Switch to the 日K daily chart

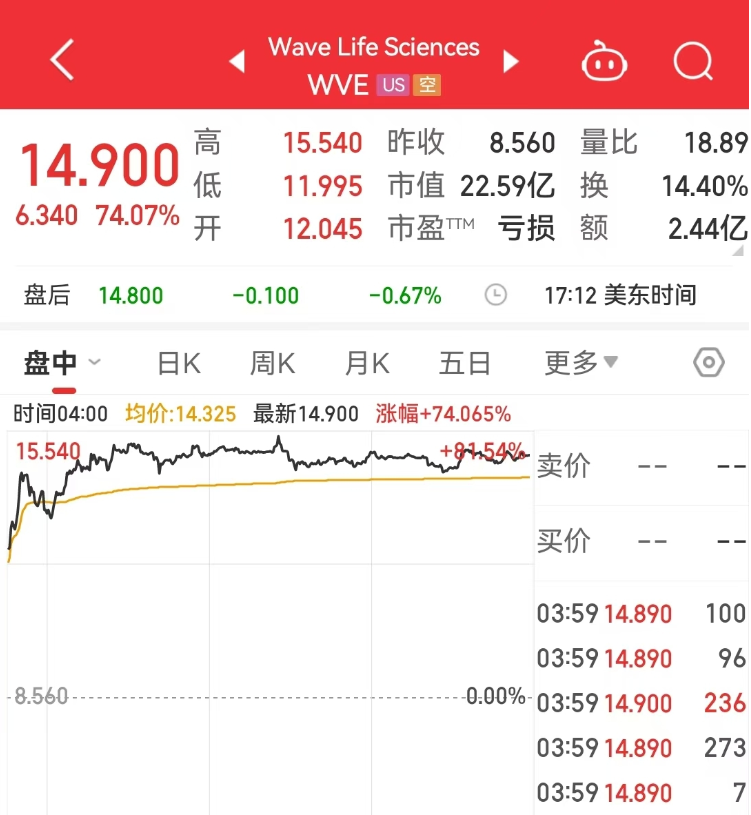click(x=179, y=362)
